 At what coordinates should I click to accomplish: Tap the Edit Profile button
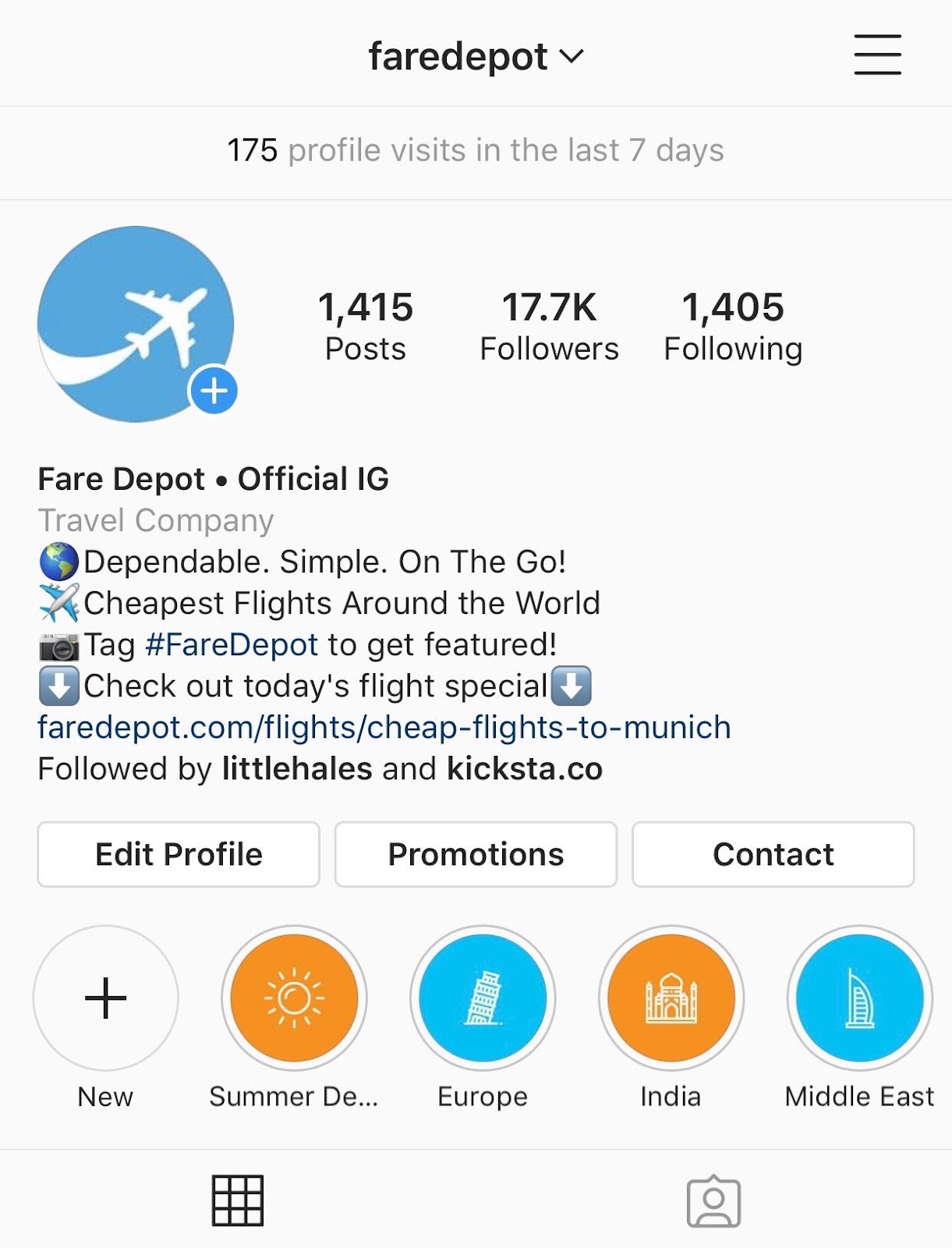click(x=179, y=854)
